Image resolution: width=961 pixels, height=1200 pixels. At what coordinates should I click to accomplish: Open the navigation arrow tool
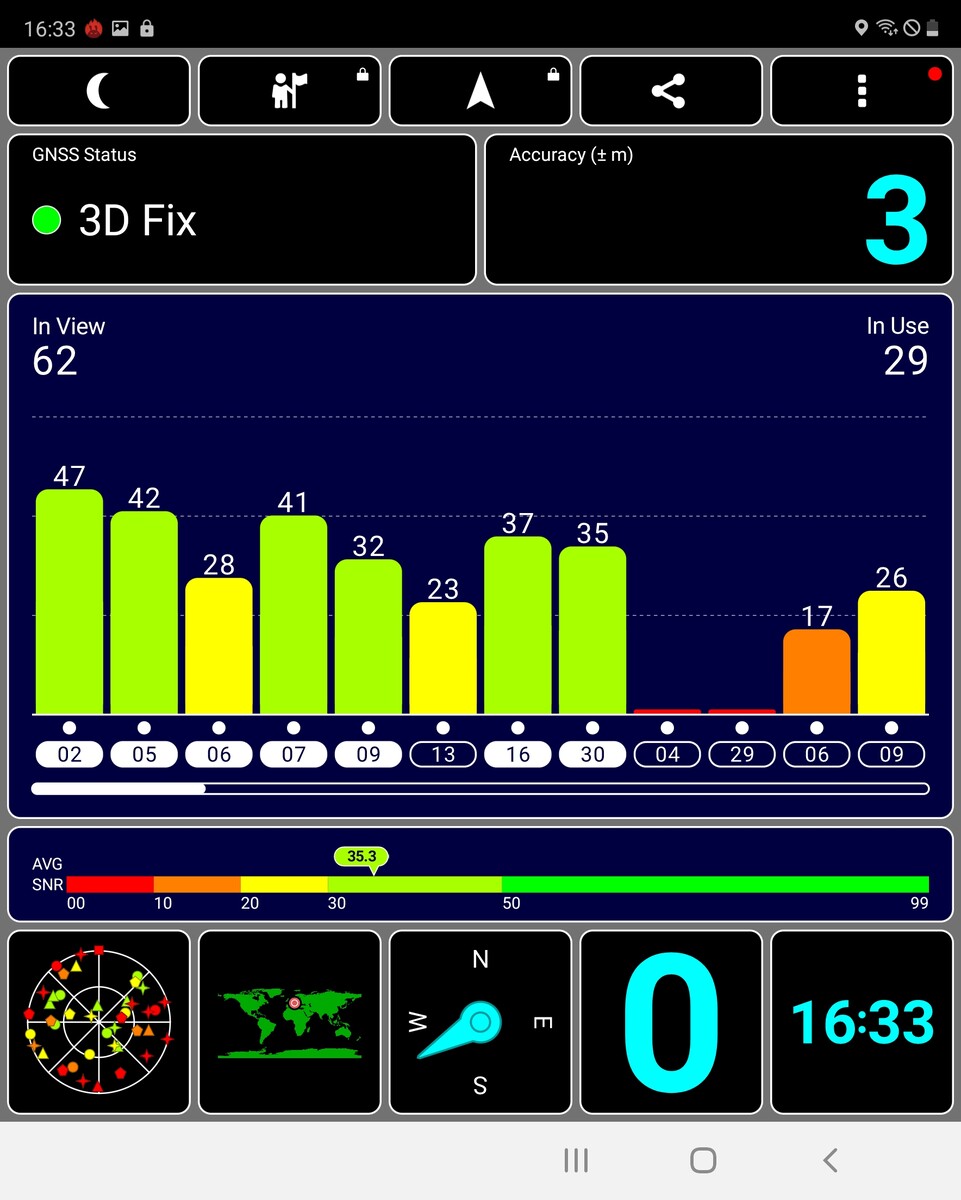coord(480,91)
